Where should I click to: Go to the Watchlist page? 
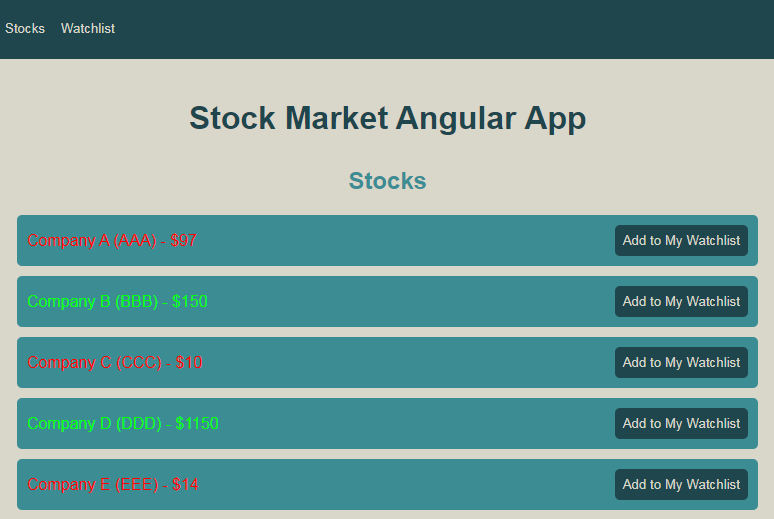88,28
